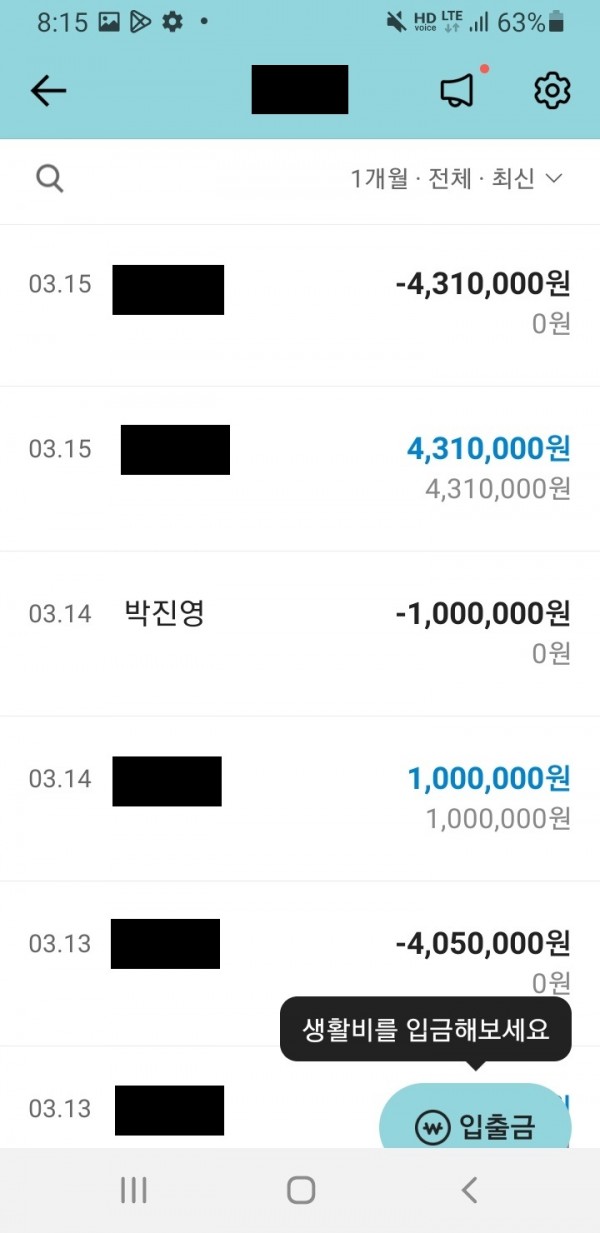Open the system recent apps view
Screen dimensions: 600x1233
click(x=134, y=1190)
